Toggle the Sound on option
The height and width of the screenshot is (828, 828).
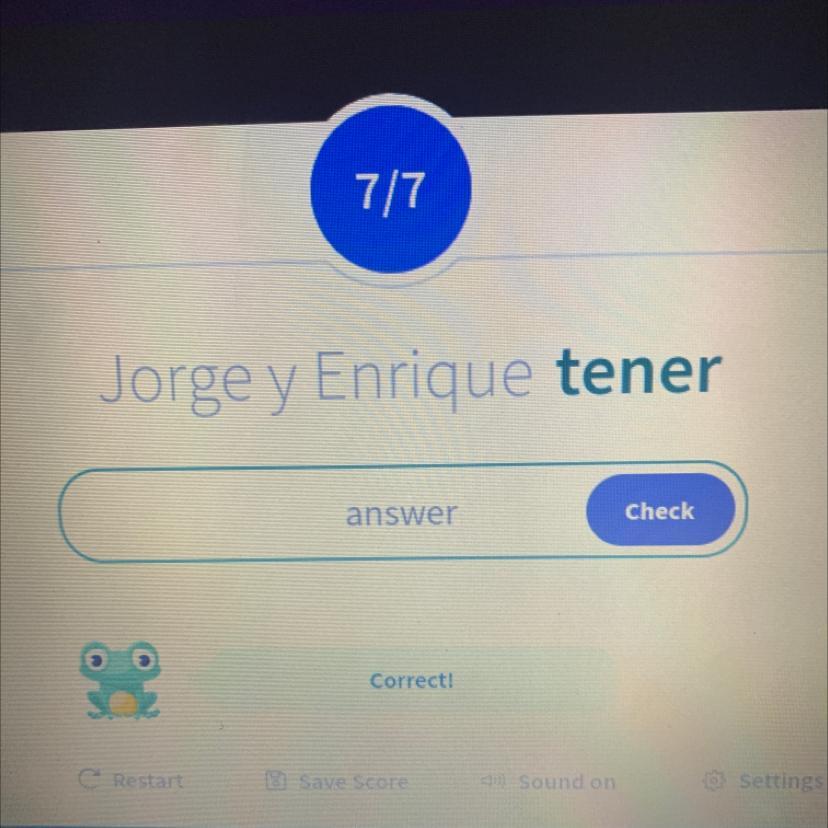click(552, 782)
